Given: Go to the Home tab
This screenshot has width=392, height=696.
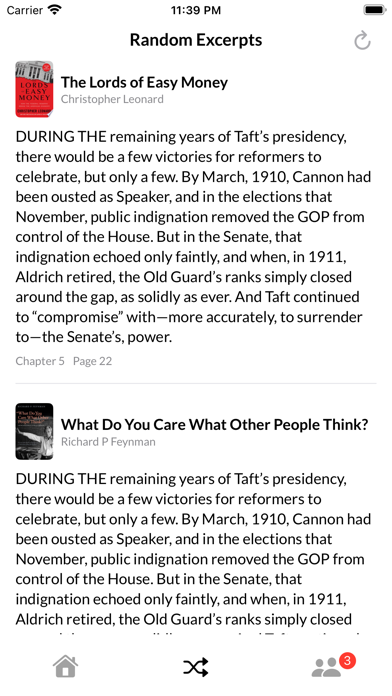Looking at the screenshot, I should coord(65,667).
